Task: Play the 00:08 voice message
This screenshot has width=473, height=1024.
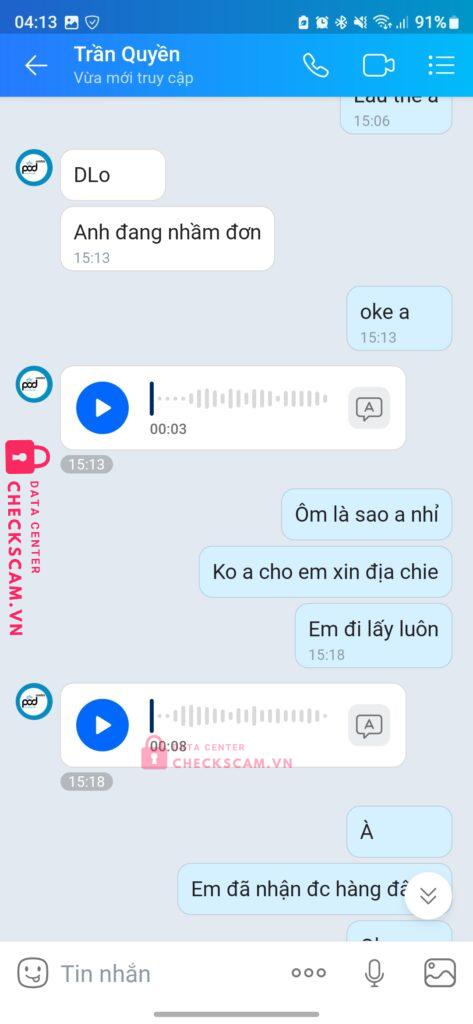Action: pyautogui.click(x=103, y=725)
